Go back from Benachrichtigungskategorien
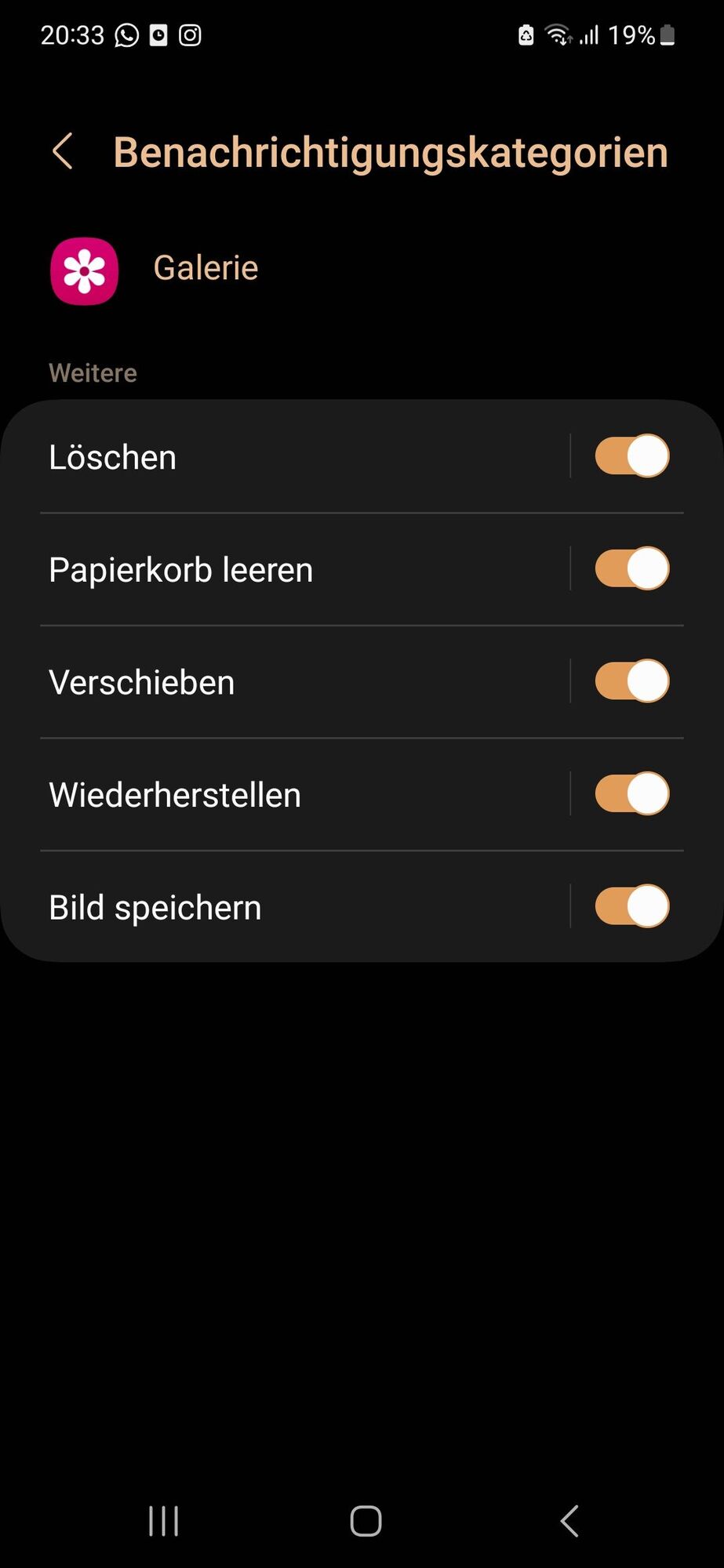This screenshot has width=724, height=1568. 63,151
